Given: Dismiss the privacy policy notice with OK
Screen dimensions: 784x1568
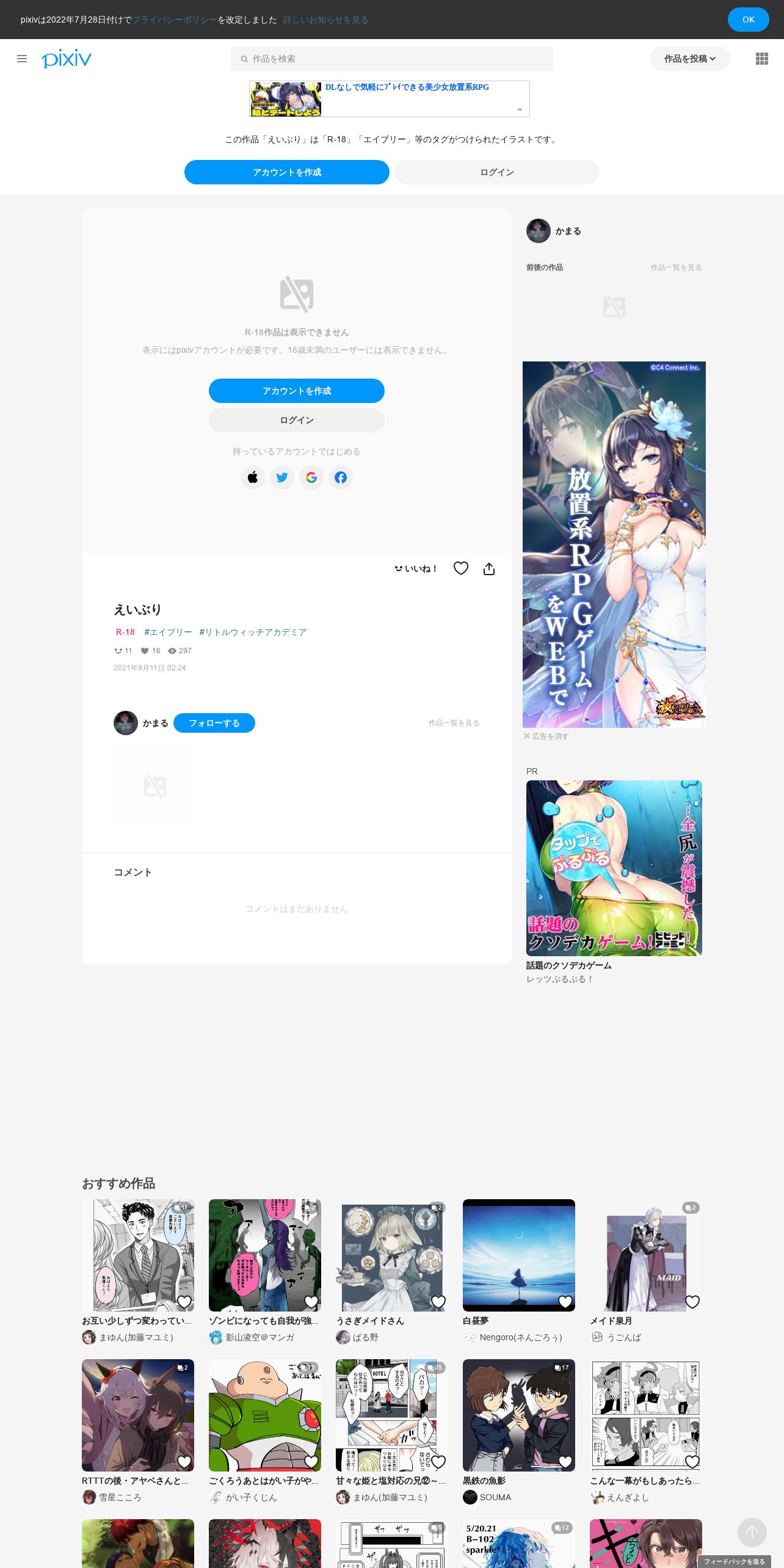Looking at the screenshot, I should coord(748,20).
